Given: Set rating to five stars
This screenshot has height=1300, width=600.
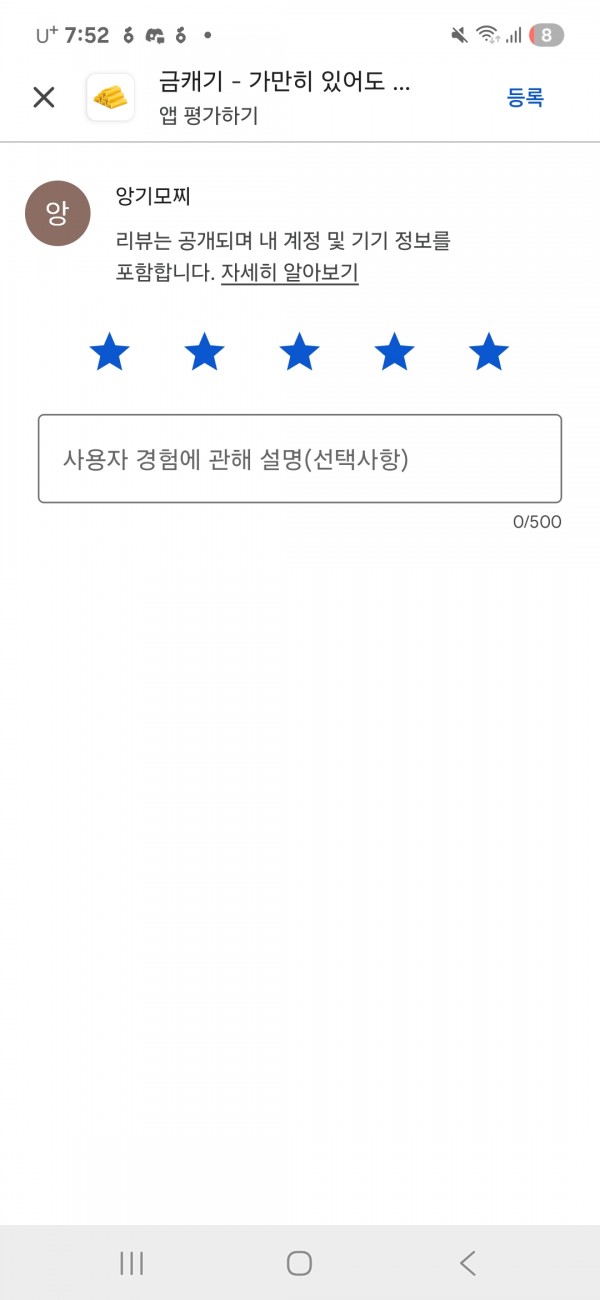Looking at the screenshot, I should pyautogui.click(x=489, y=352).
